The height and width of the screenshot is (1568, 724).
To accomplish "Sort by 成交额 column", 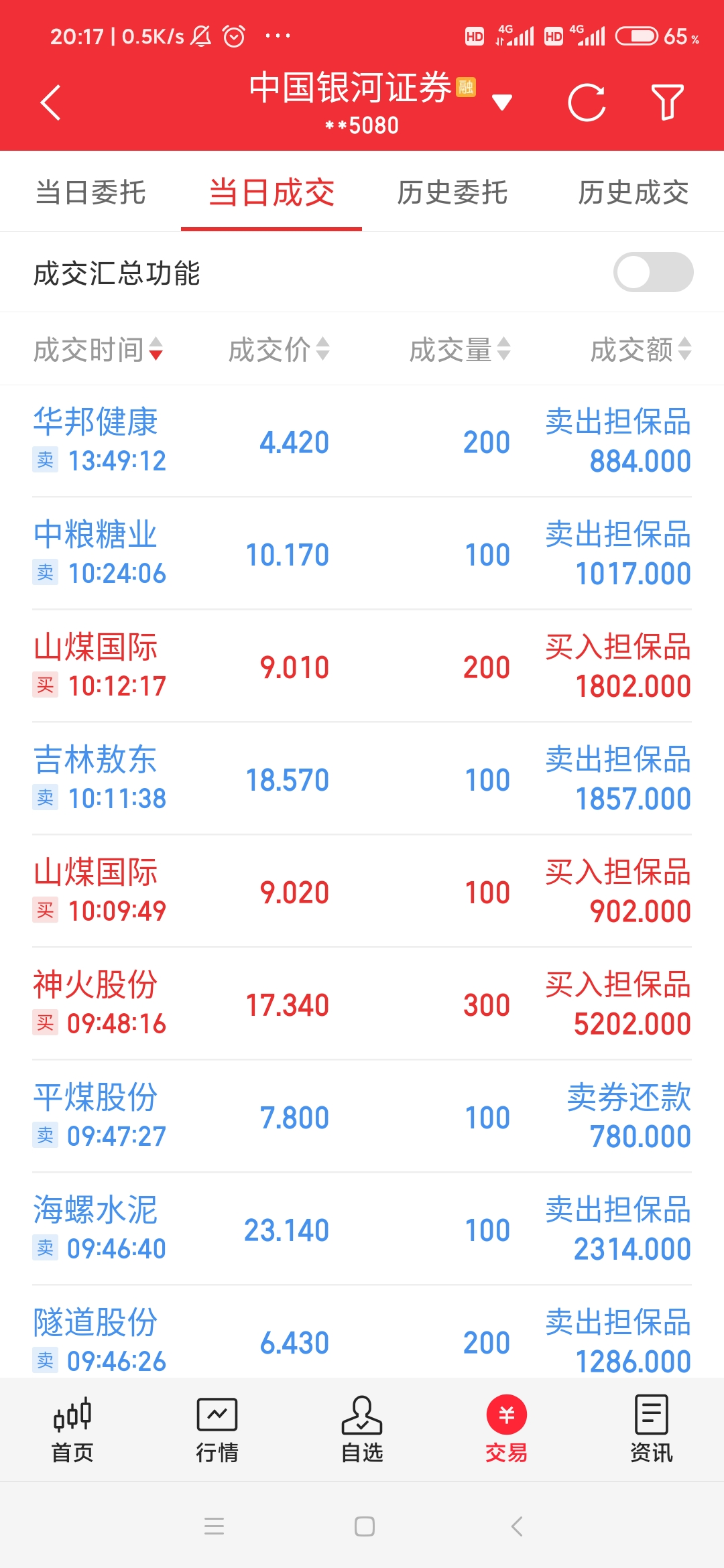I will click(640, 350).
